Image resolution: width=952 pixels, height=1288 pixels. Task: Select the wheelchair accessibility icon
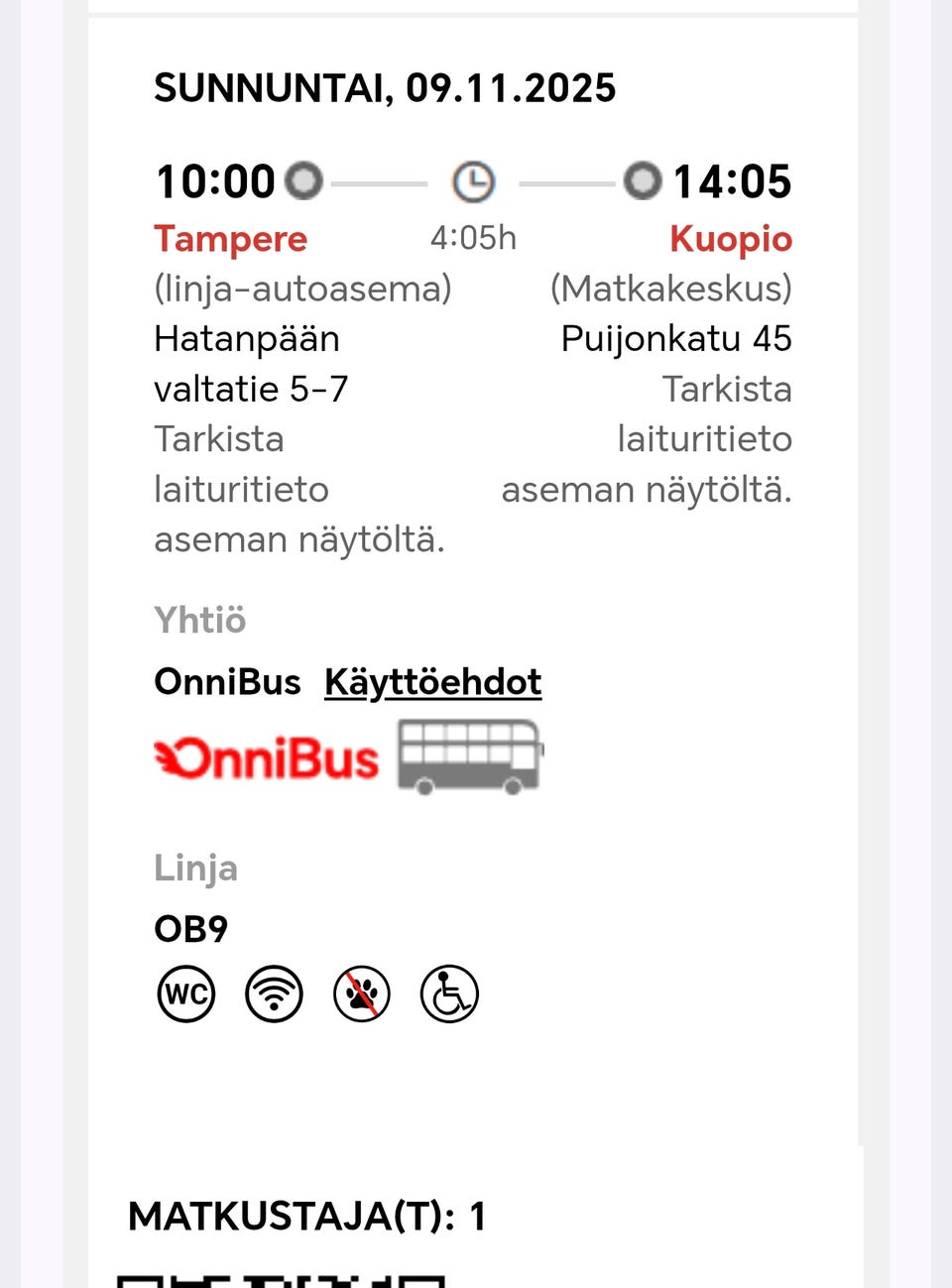pos(448,993)
